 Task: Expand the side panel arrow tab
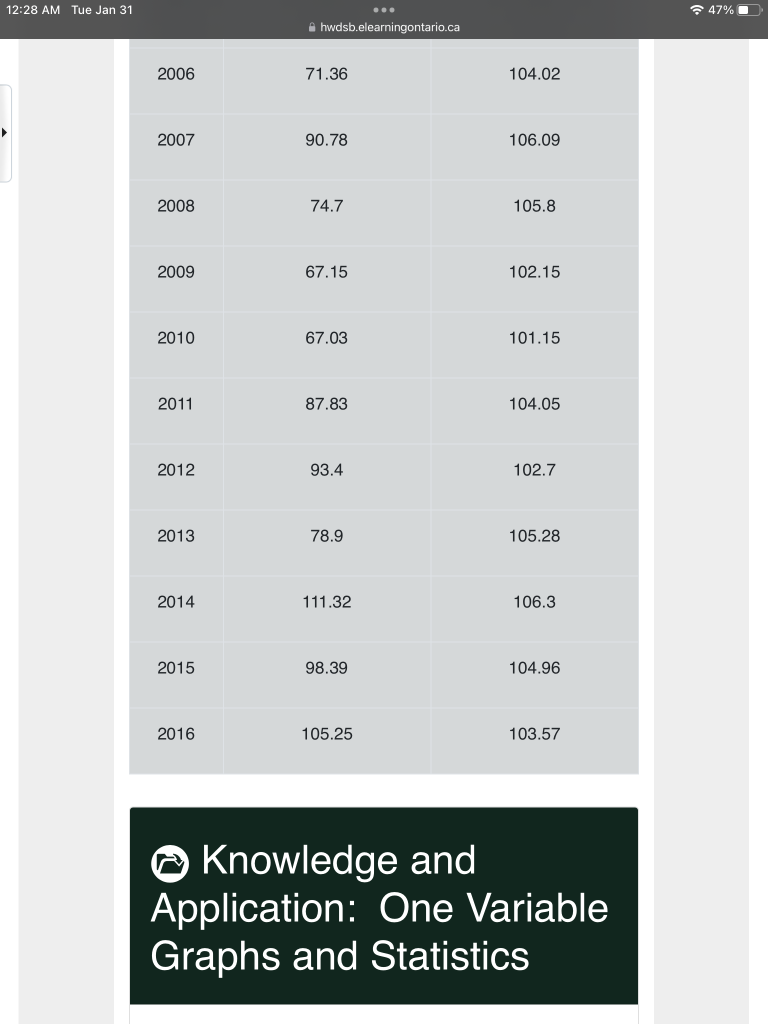(5, 132)
